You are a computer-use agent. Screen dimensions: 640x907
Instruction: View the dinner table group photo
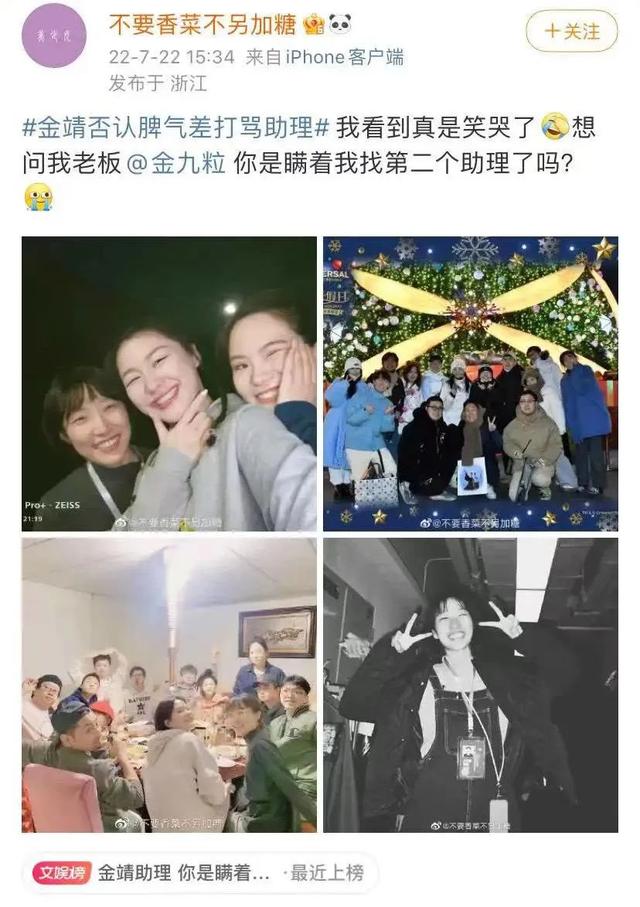click(169, 685)
